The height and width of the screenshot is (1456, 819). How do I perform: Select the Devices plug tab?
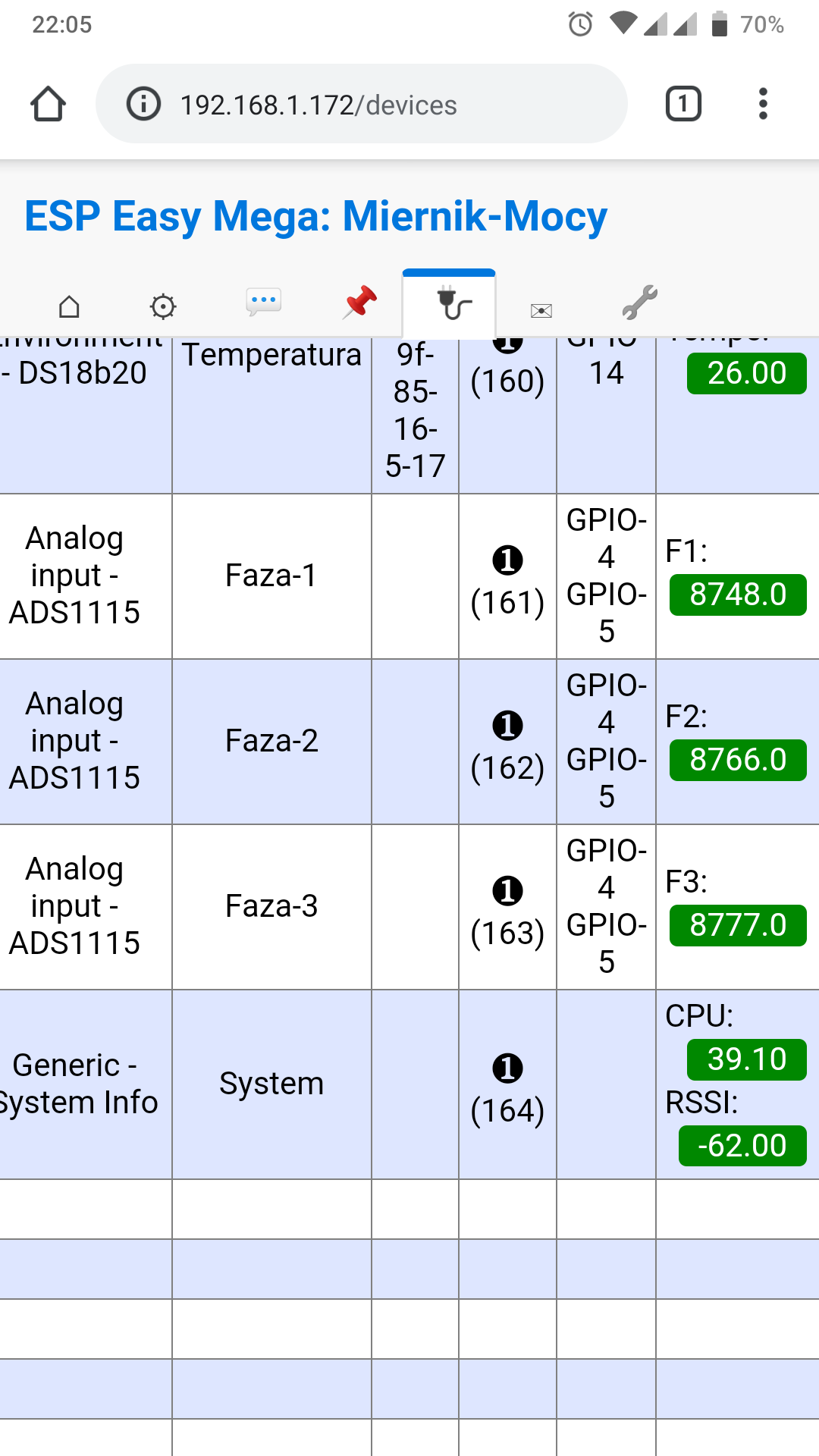[x=449, y=304]
